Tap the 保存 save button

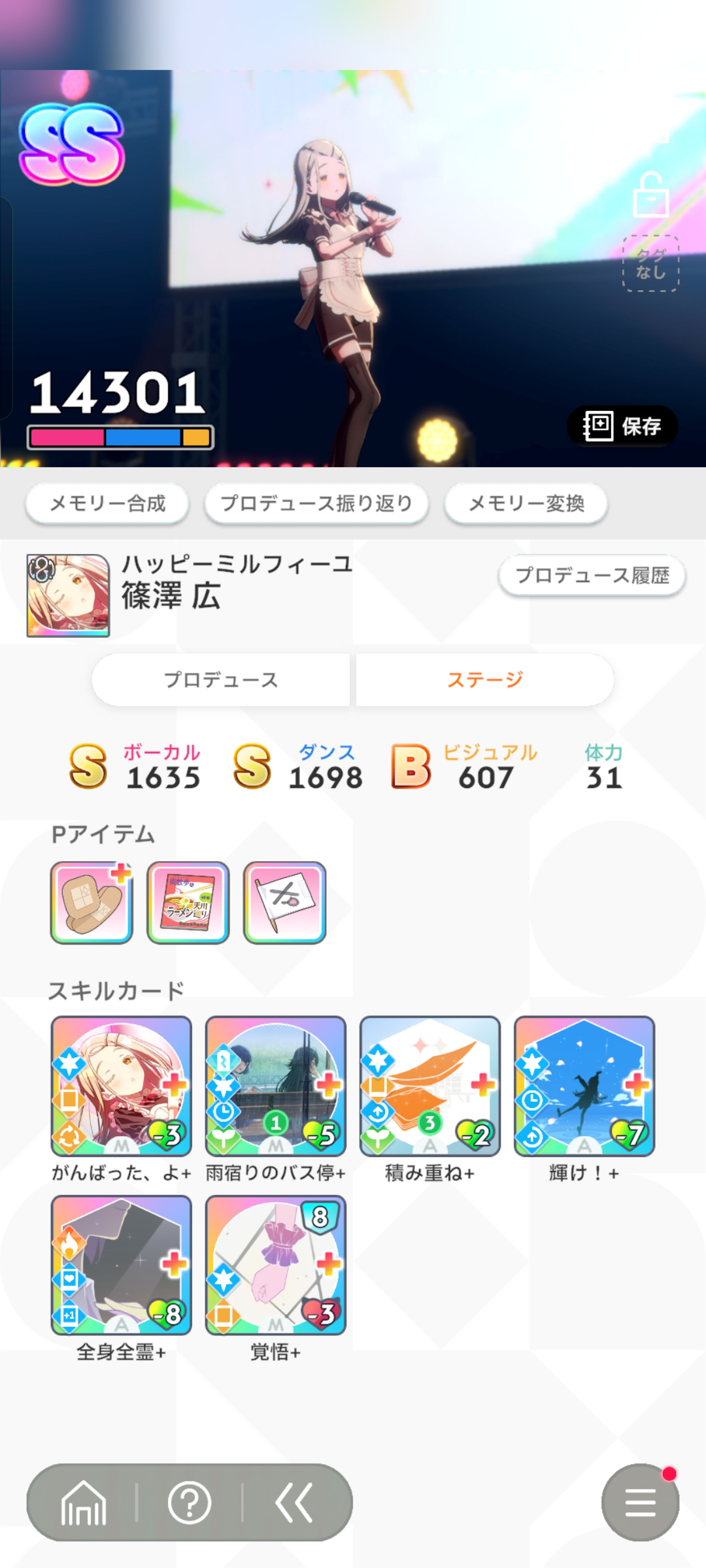click(622, 426)
